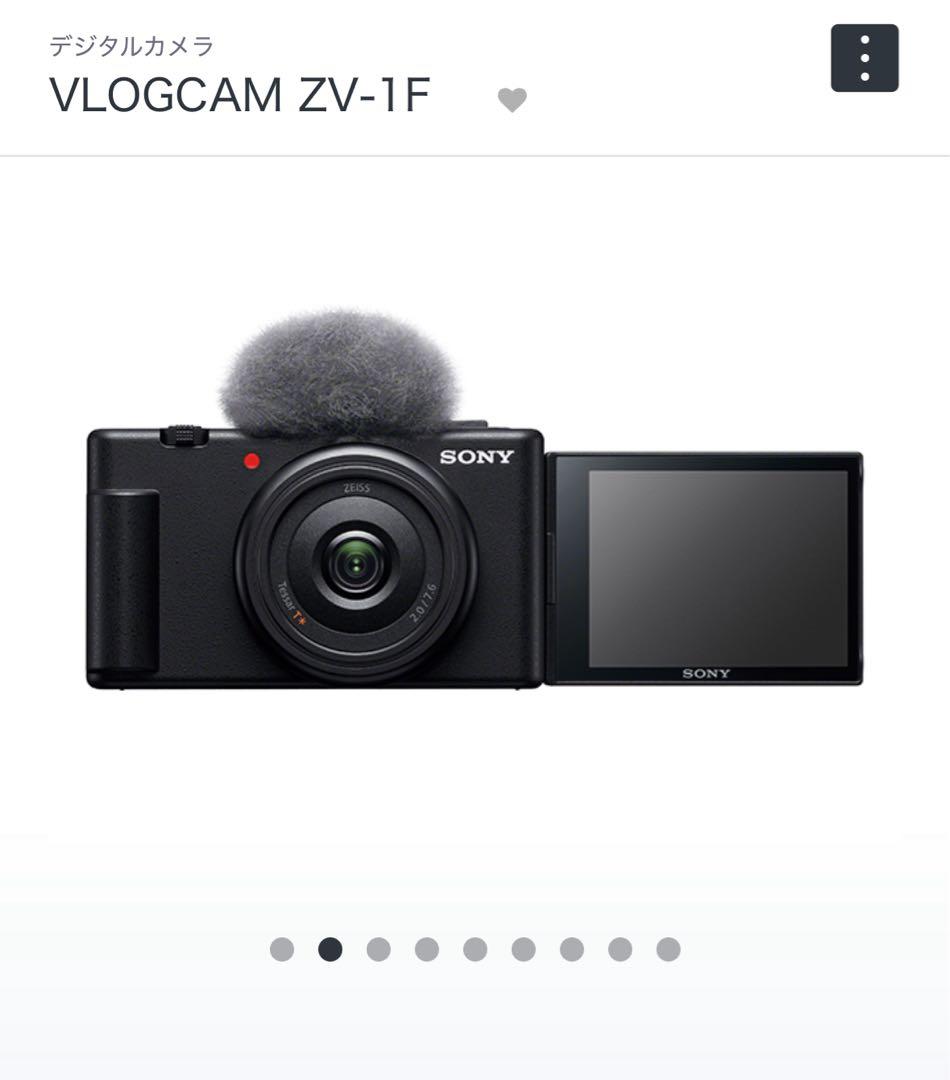Open the デジタルカメラ category label
Image resolution: width=950 pixels, height=1080 pixels.
[130, 45]
